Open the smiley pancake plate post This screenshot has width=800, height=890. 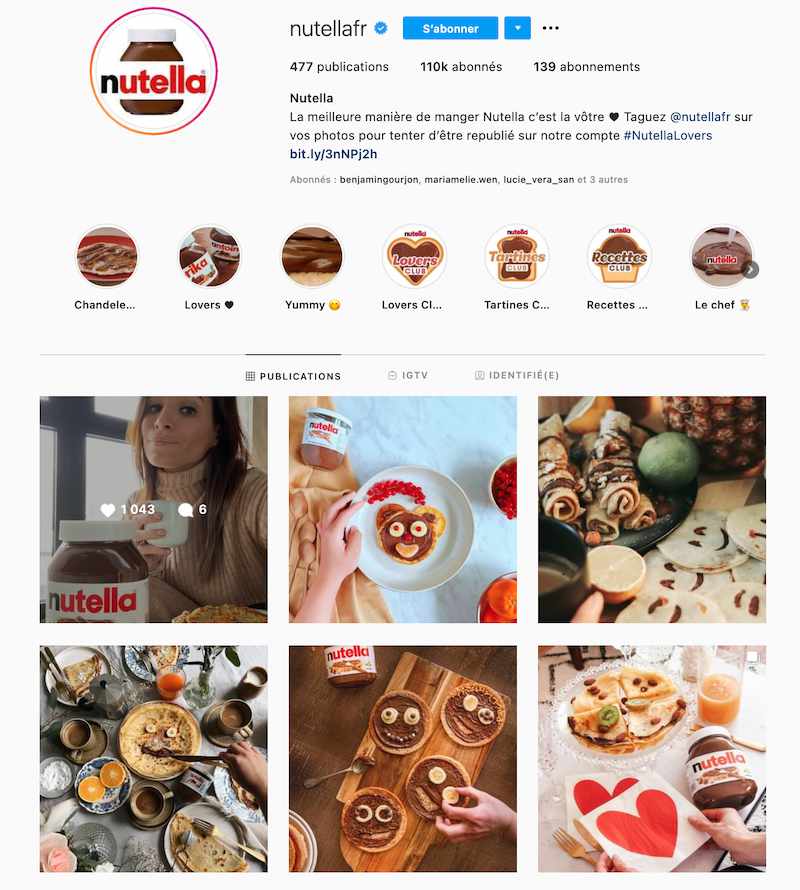coord(403,510)
